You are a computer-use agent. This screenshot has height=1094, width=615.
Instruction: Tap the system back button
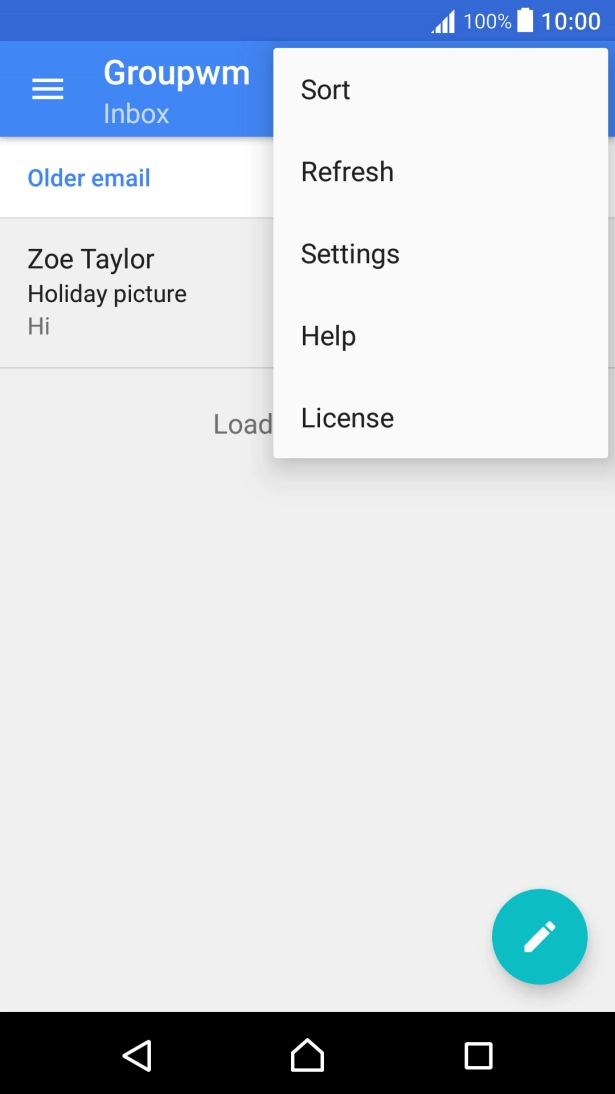pyautogui.click(x=137, y=1055)
